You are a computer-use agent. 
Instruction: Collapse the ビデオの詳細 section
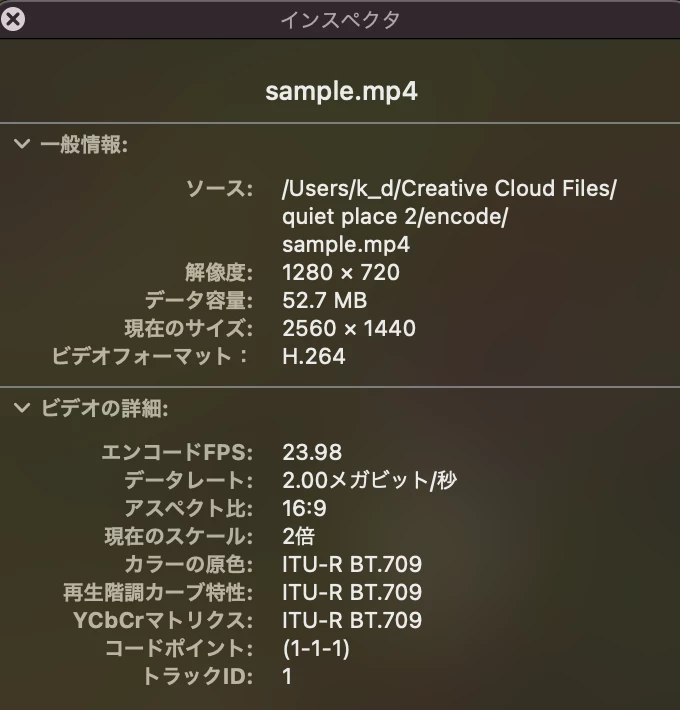click(x=22, y=407)
